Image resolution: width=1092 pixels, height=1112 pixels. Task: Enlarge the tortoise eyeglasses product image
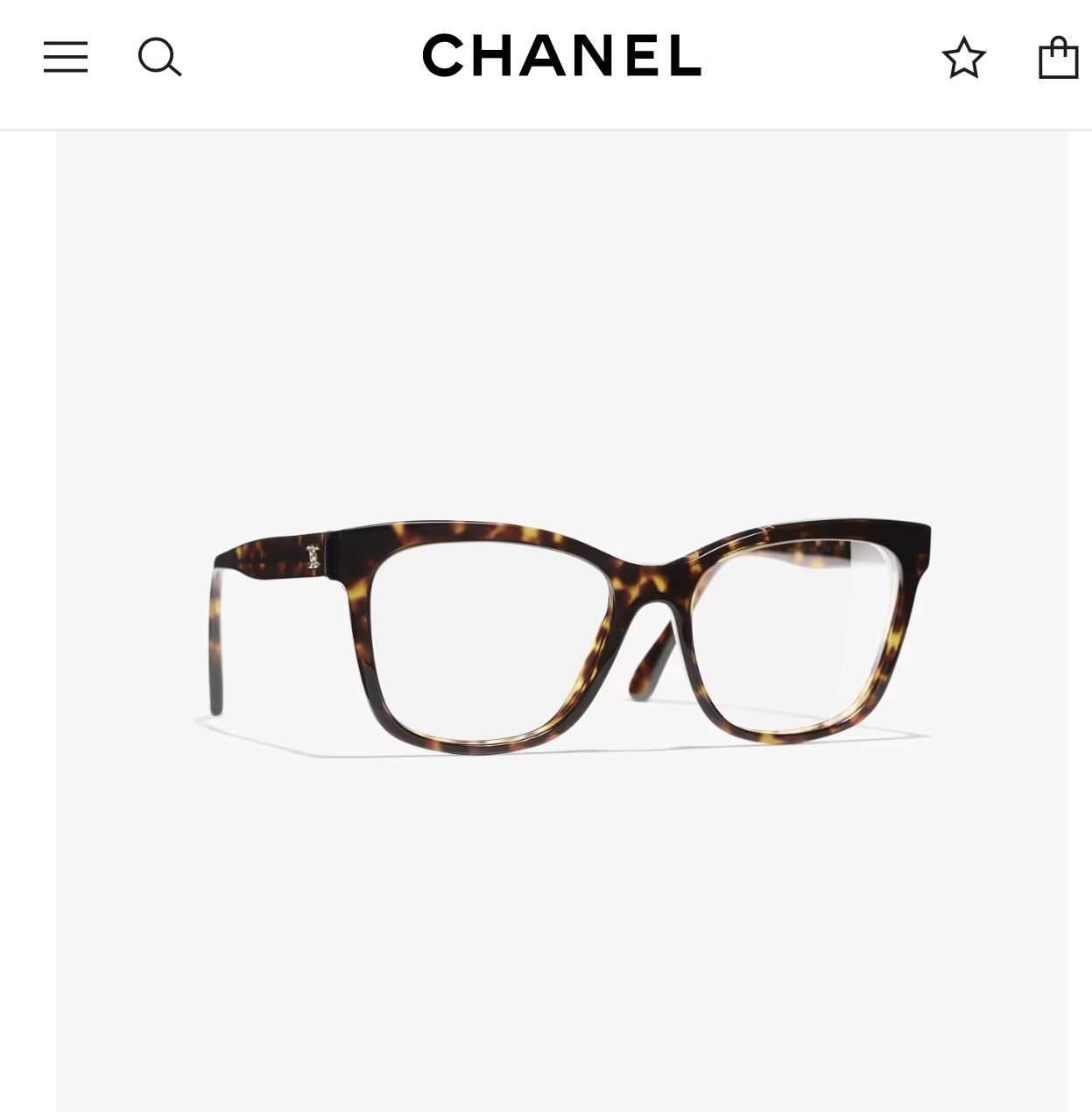coord(562,630)
